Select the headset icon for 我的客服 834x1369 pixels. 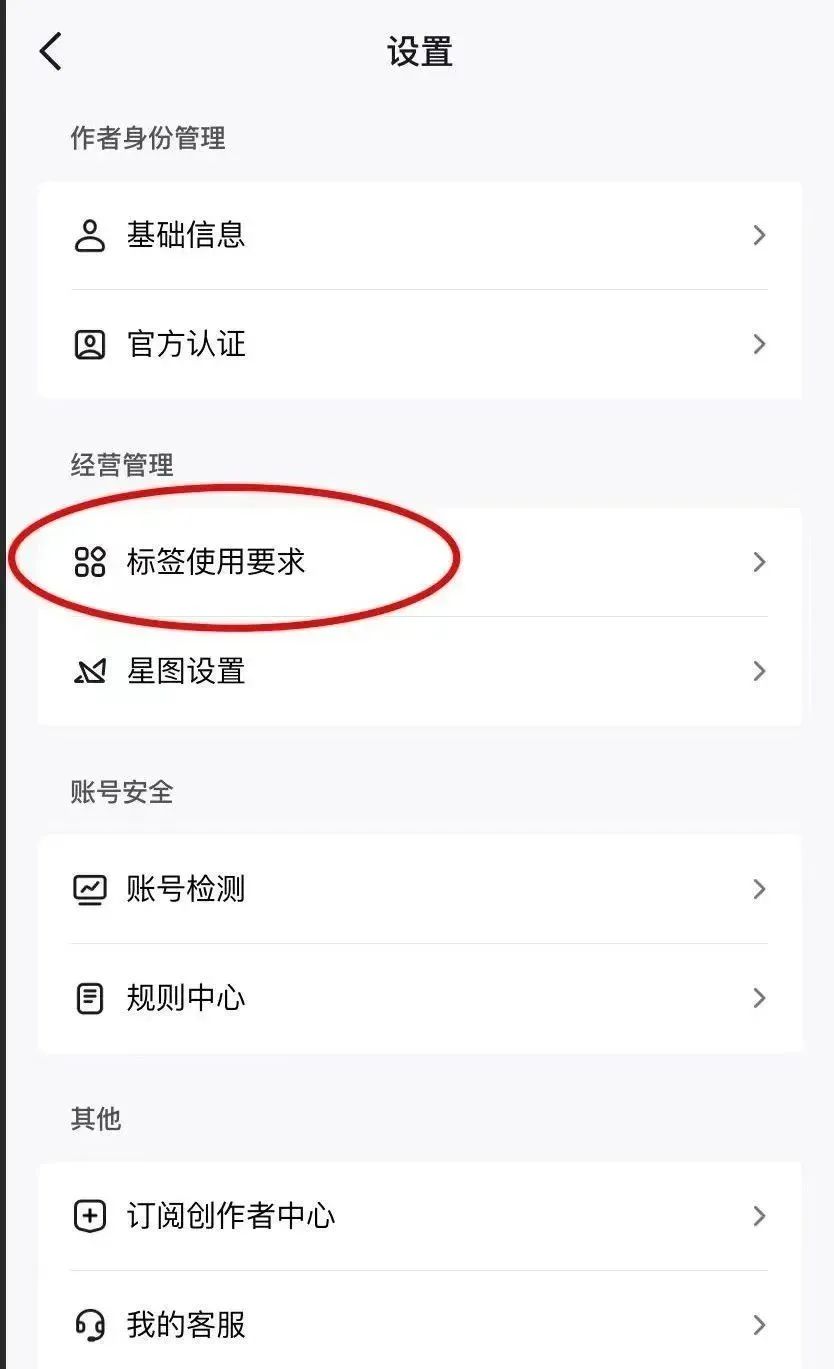(x=90, y=1325)
